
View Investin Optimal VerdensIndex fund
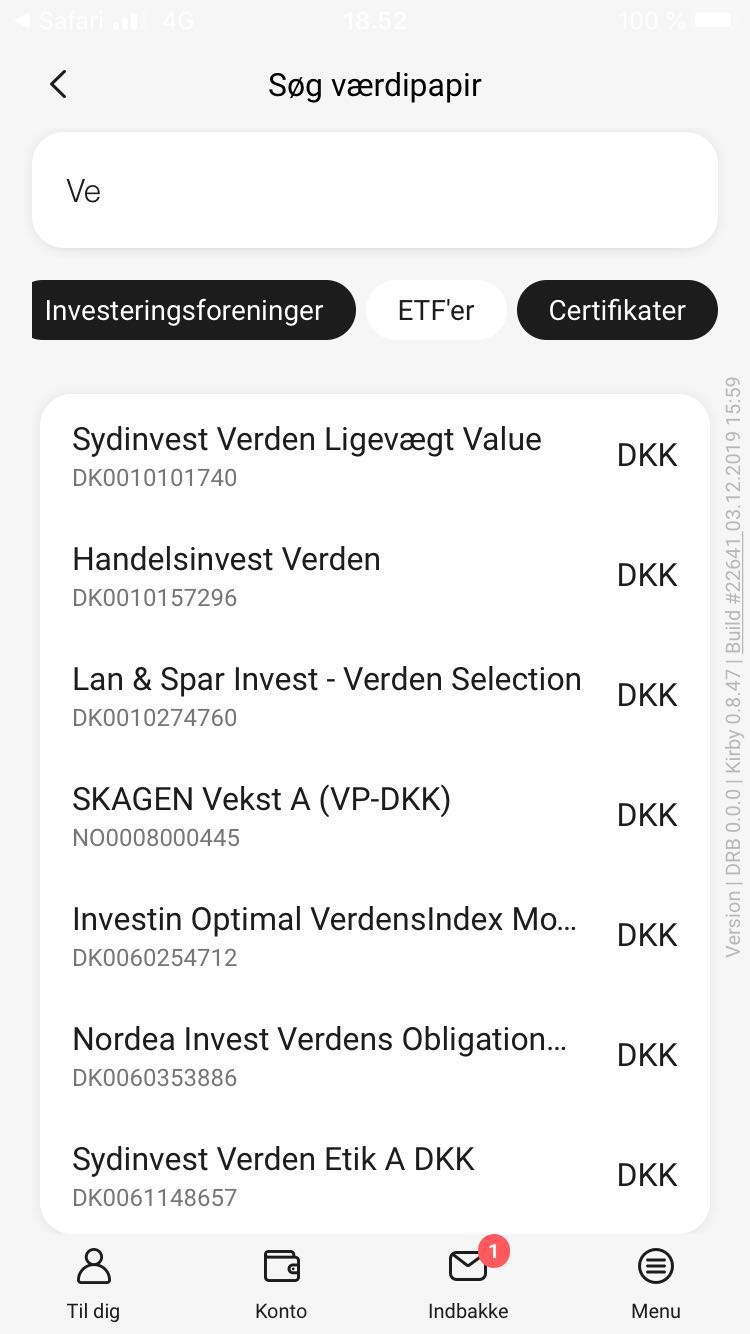coord(375,936)
